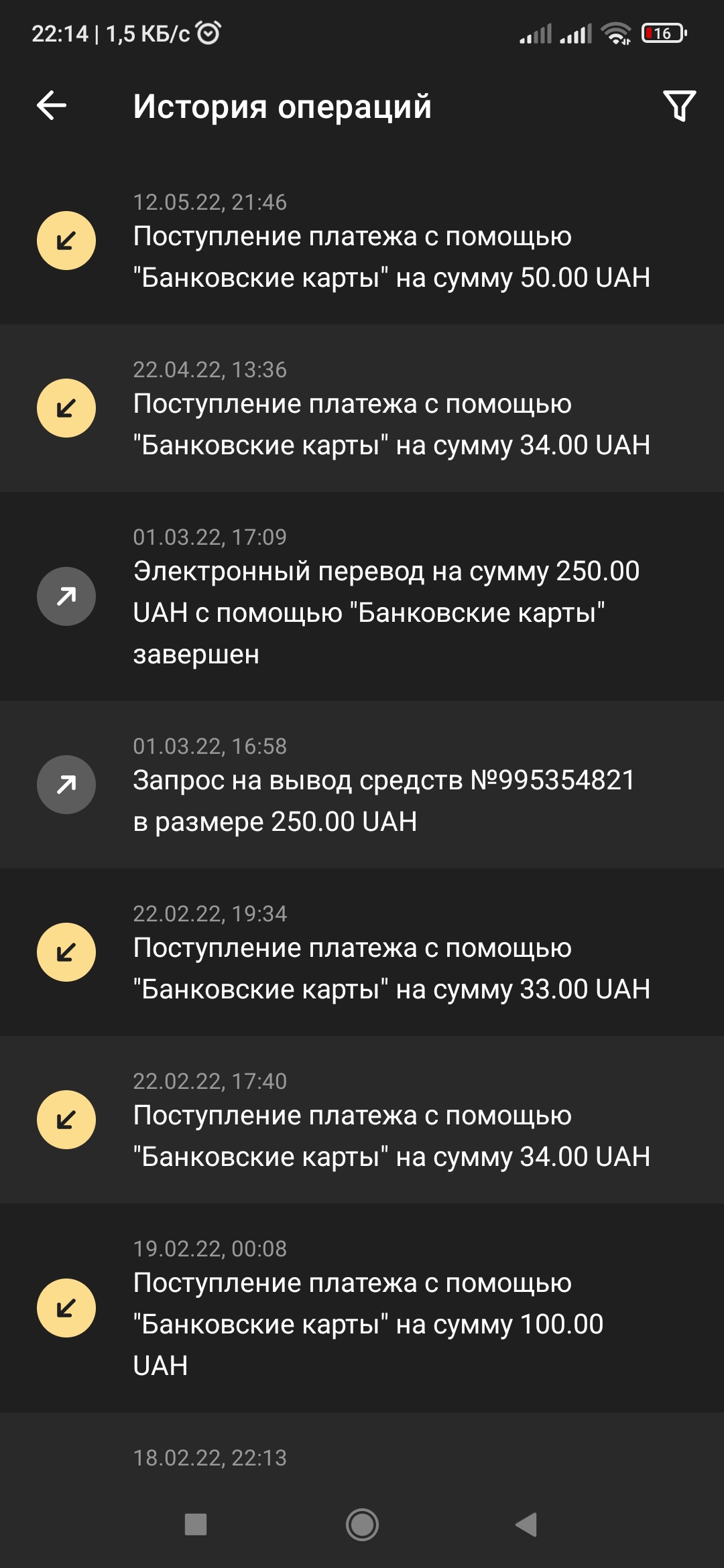Go back from История операций
724x1568 pixels.
click(52, 106)
